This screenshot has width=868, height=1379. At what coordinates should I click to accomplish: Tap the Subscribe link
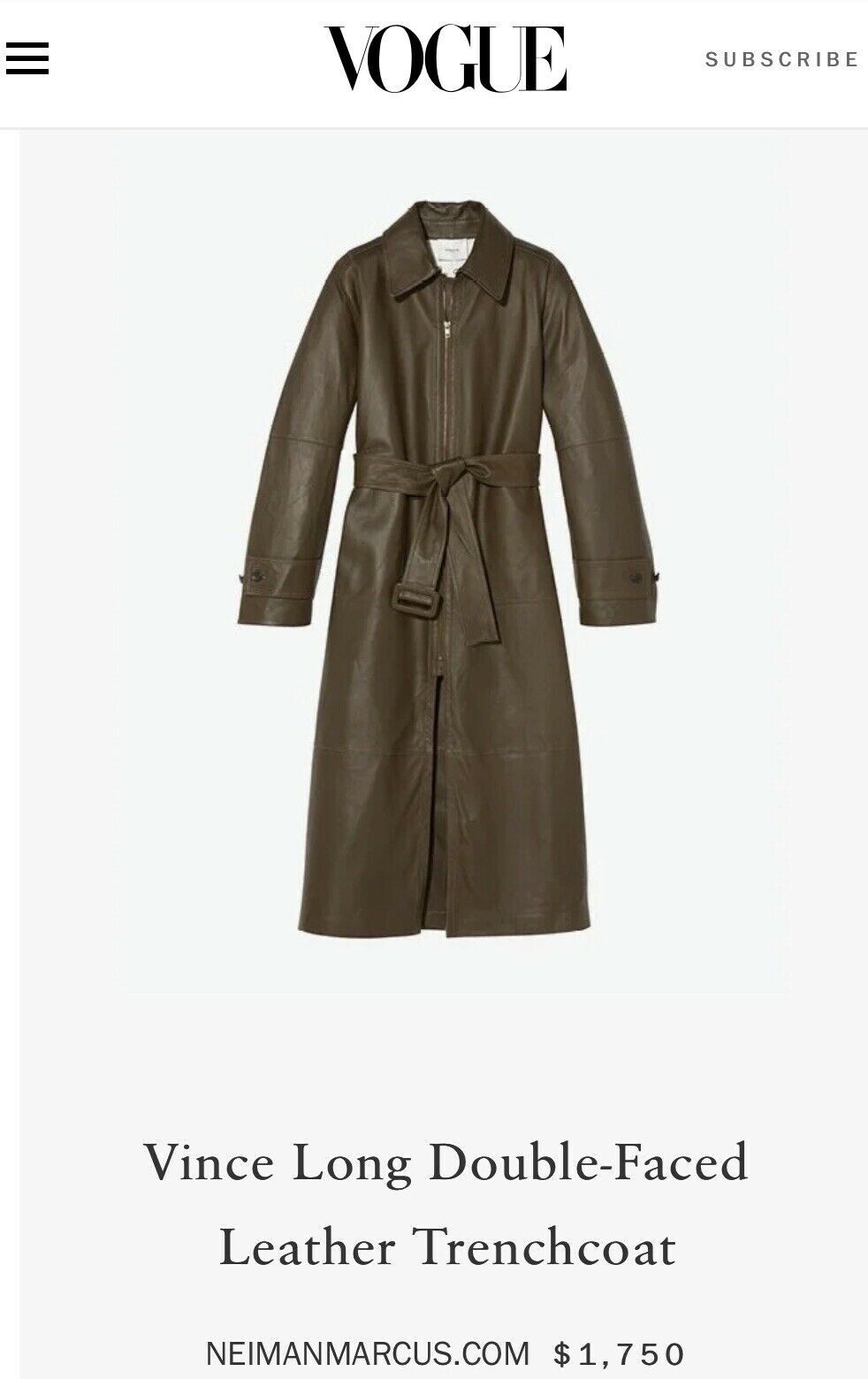[781, 59]
